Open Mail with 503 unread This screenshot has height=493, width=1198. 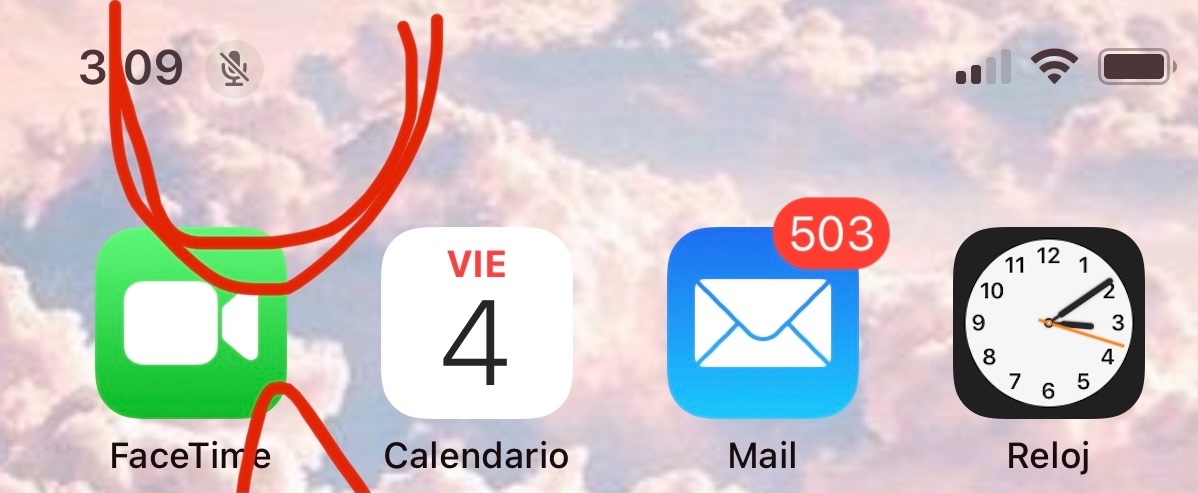[763, 323]
